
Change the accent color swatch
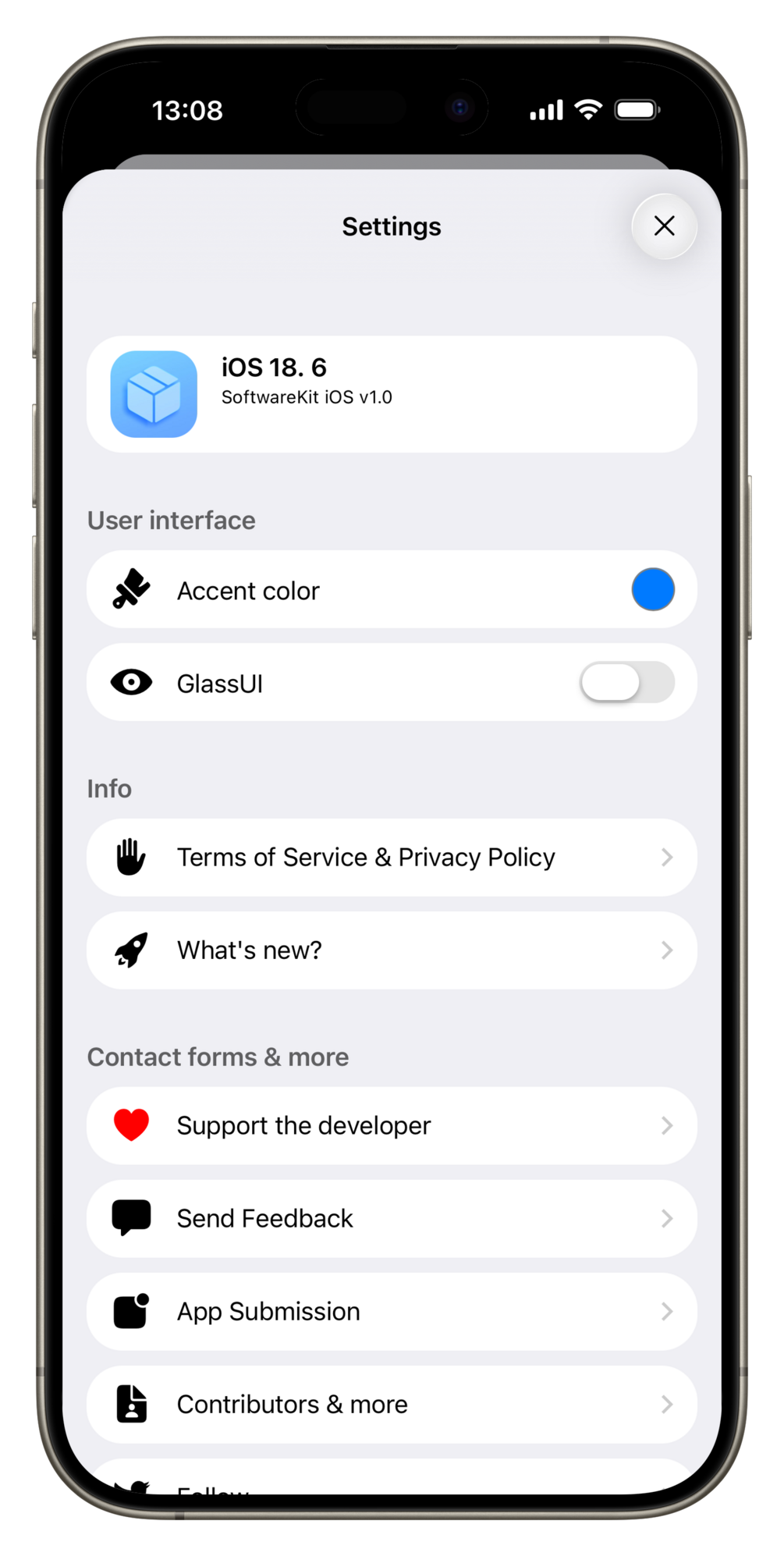652,590
